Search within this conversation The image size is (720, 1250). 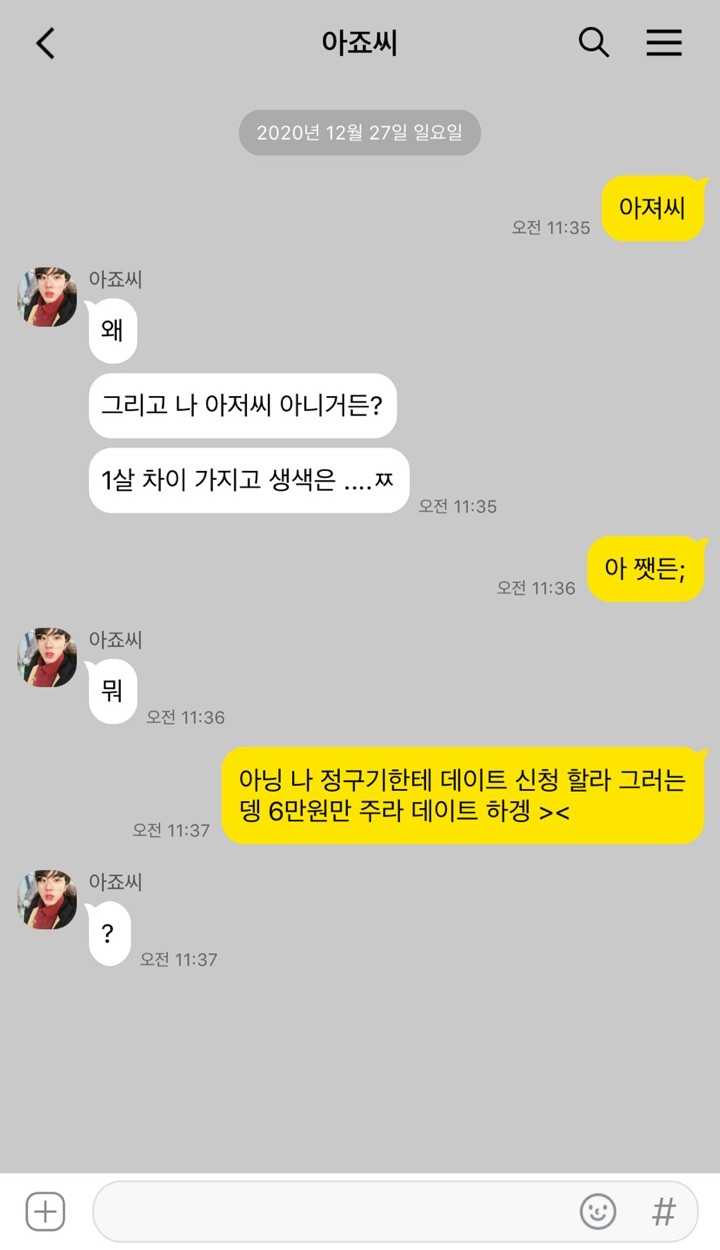click(594, 42)
